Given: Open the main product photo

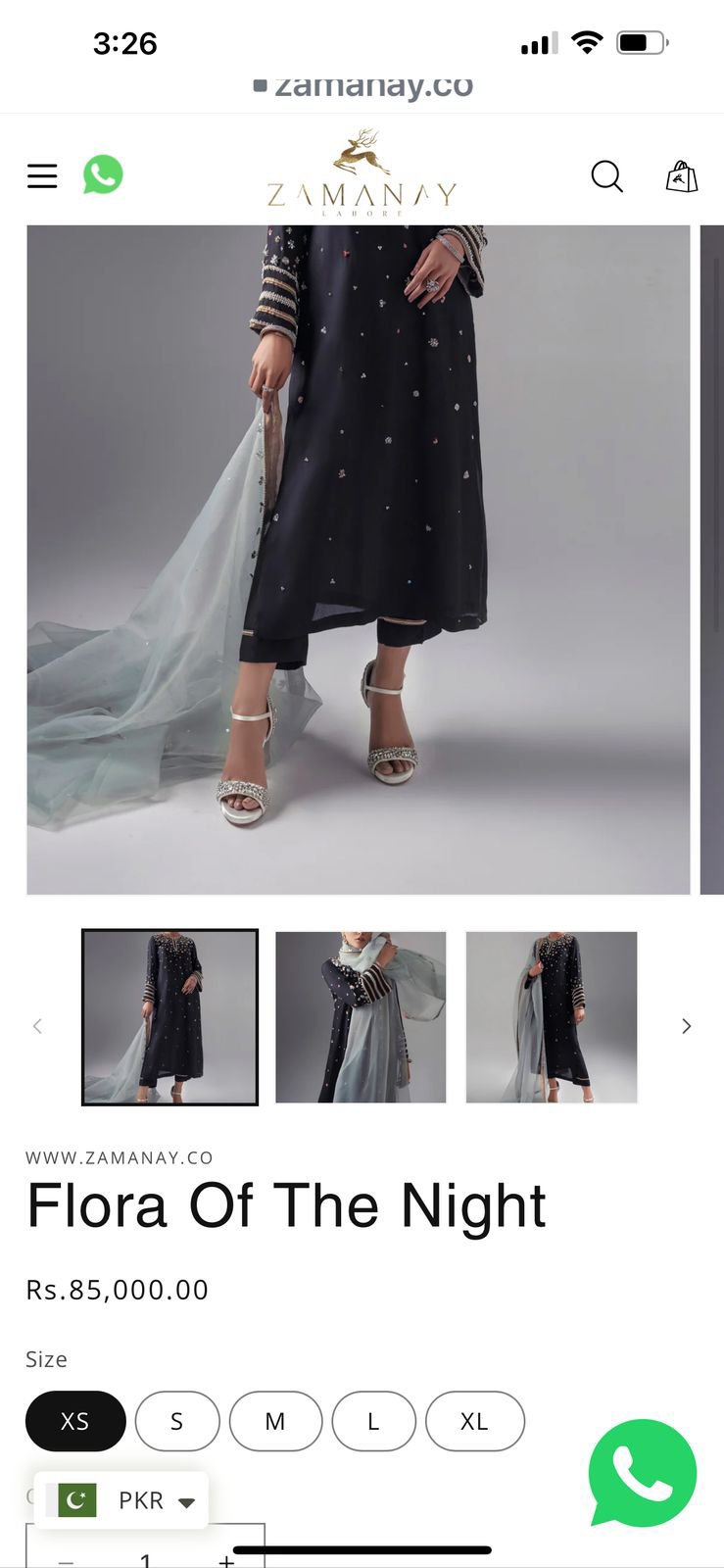Looking at the screenshot, I should click(x=359, y=560).
